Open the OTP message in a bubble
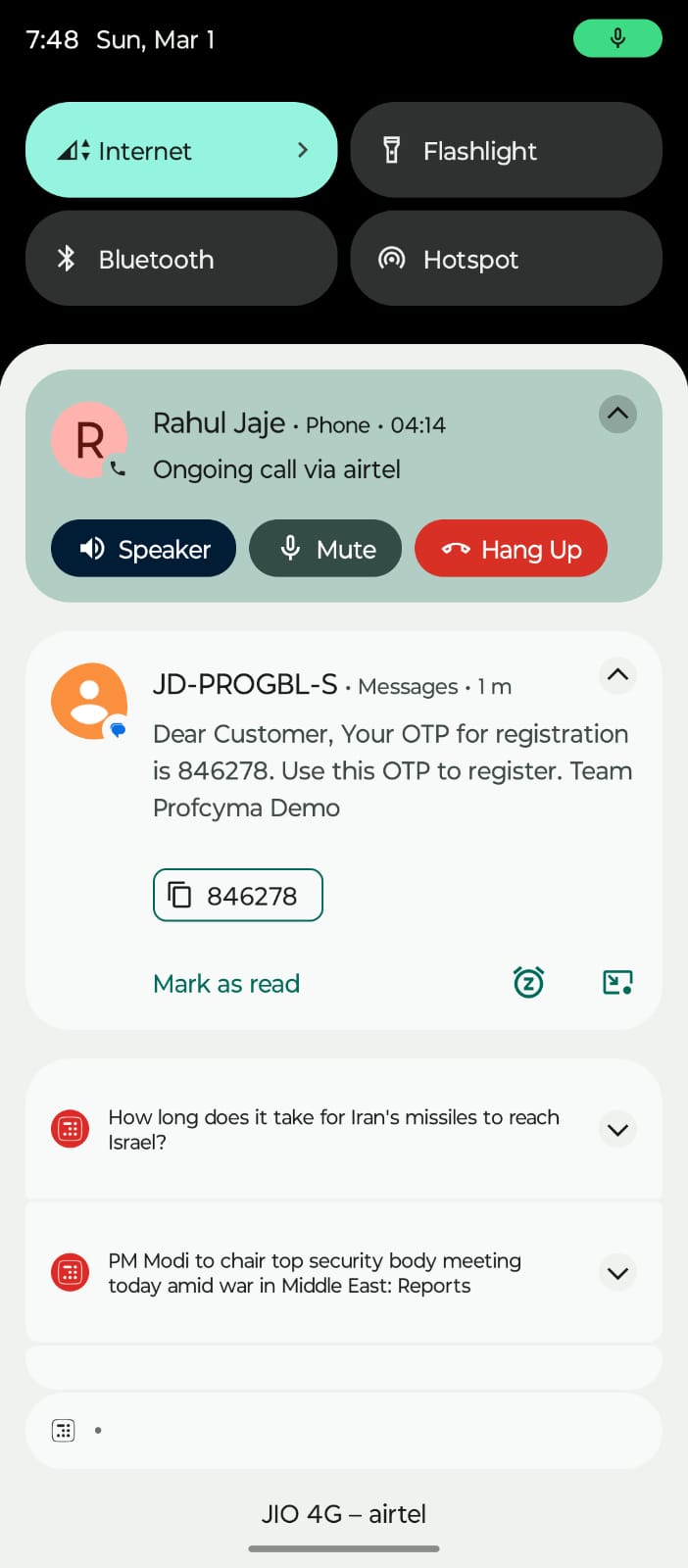The width and height of the screenshot is (688, 1568). 616,982
